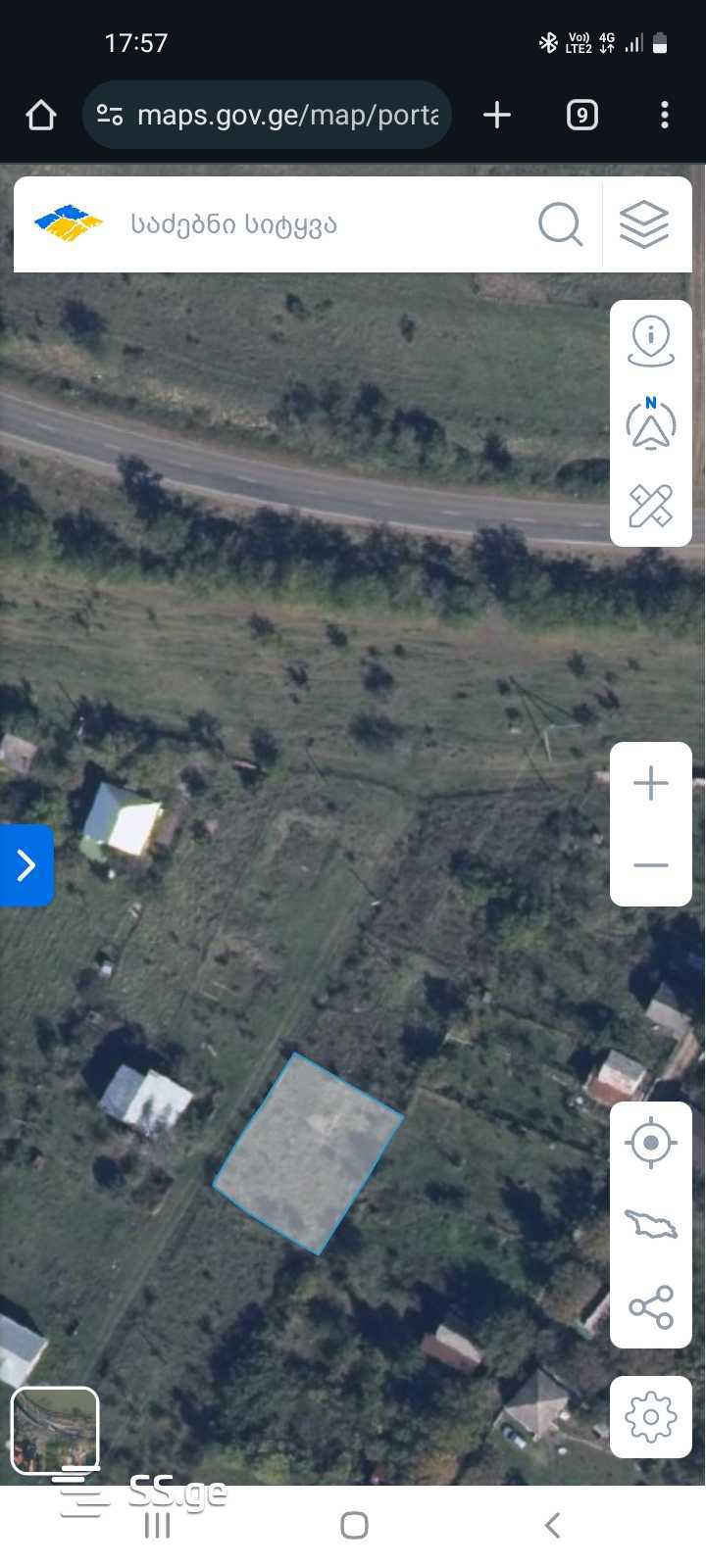
Task: Open the map layers panel
Action: tap(644, 224)
